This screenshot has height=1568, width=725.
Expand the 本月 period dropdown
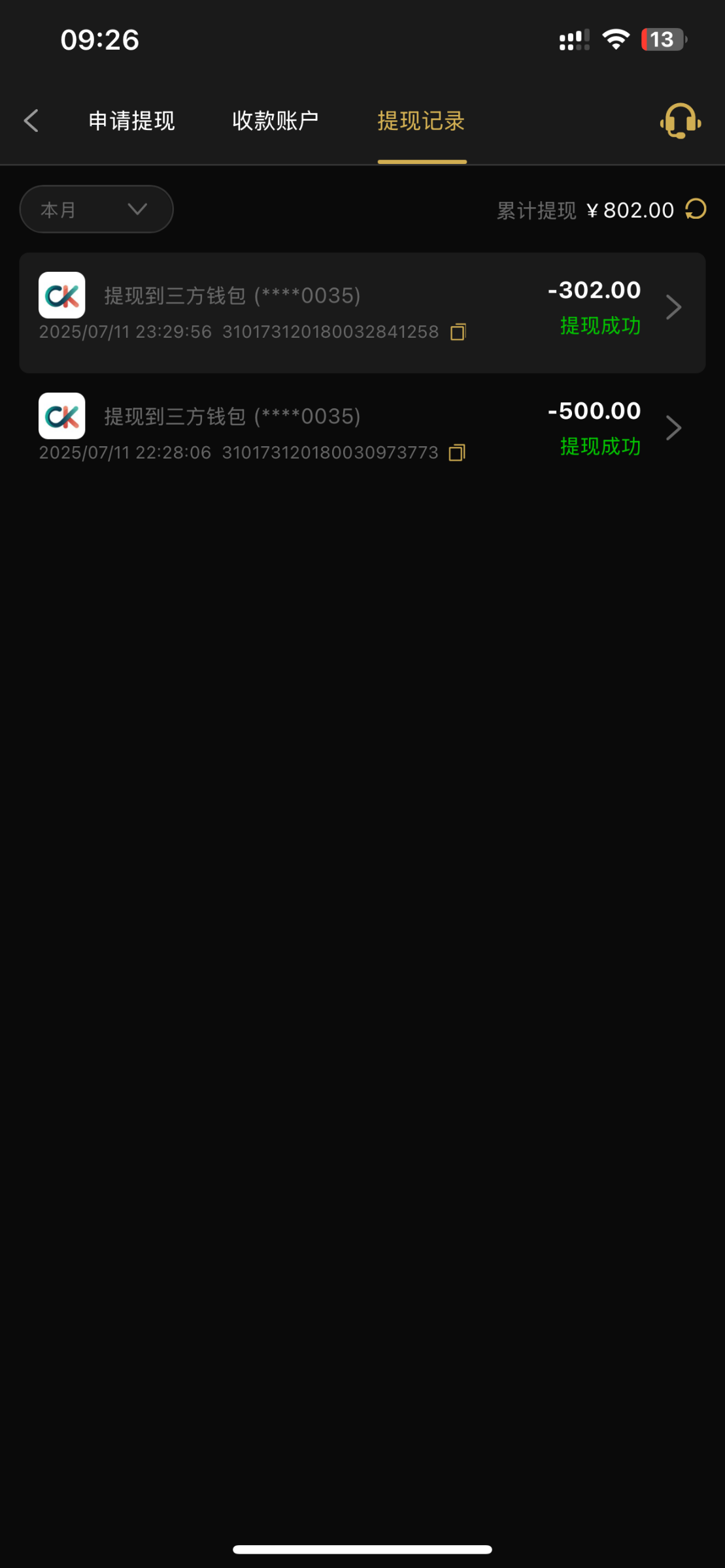96,209
